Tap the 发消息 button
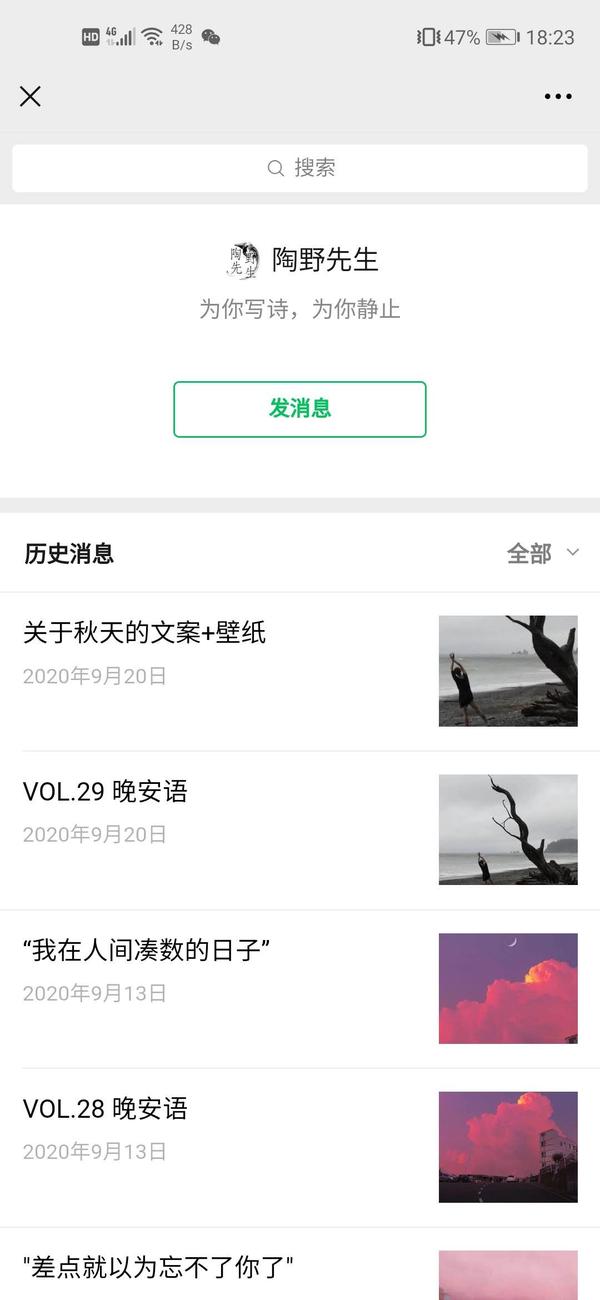The image size is (600, 1300). tap(300, 409)
